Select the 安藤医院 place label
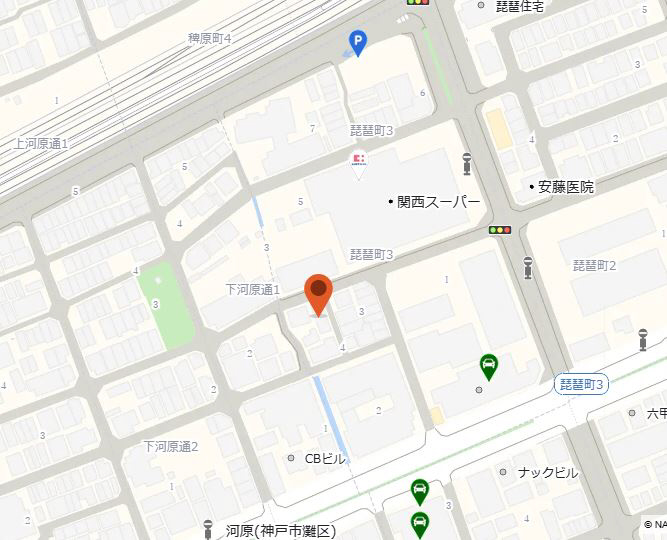The height and width of the screenshot is (540, 667). click(x=566, y=187)
